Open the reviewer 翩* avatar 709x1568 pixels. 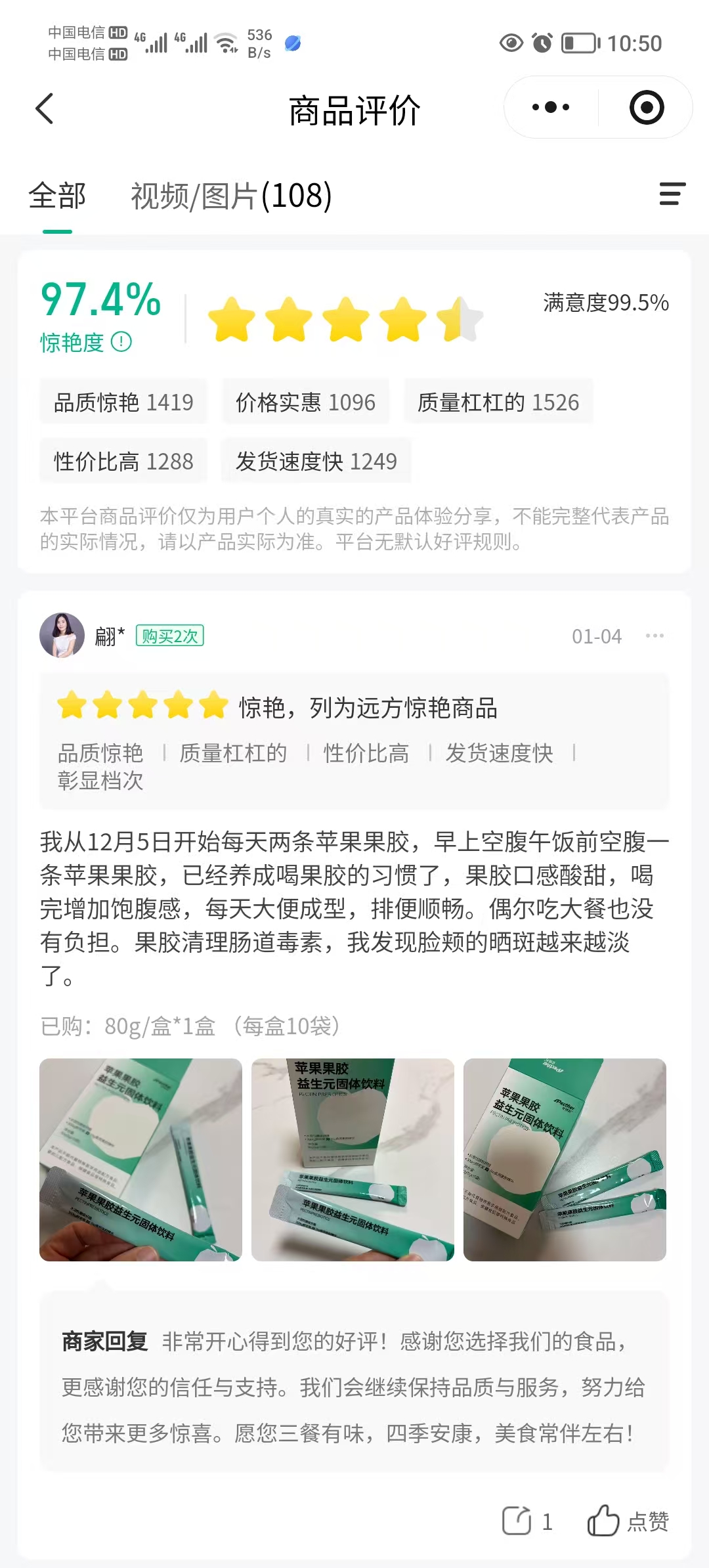click(x=62, y=636)
